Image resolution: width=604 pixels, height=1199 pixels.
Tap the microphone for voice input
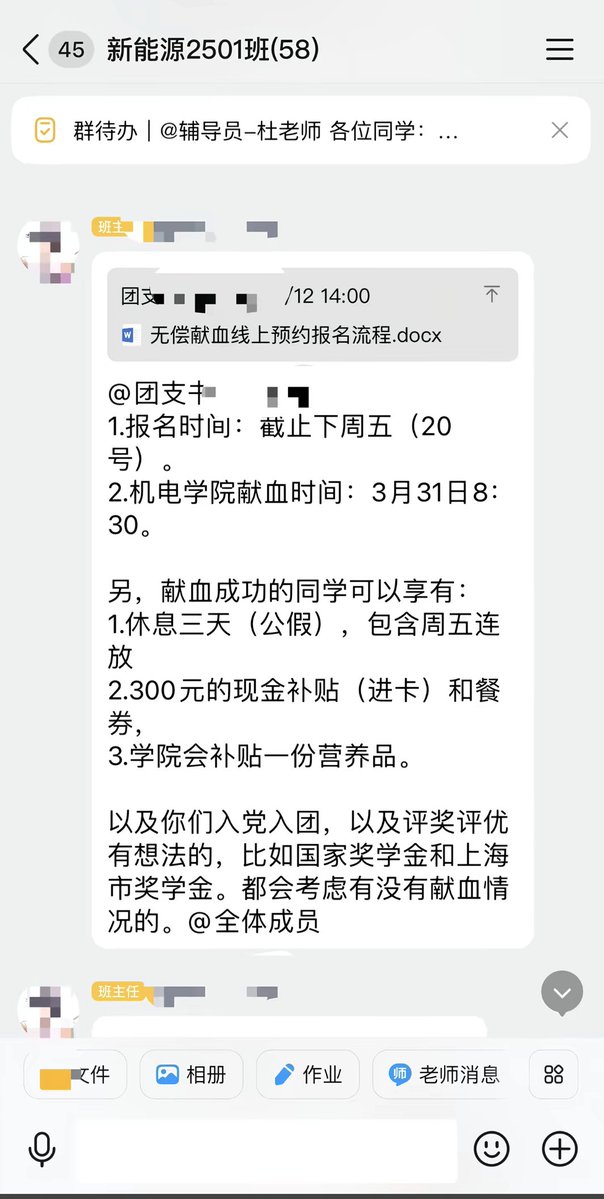42,1150
